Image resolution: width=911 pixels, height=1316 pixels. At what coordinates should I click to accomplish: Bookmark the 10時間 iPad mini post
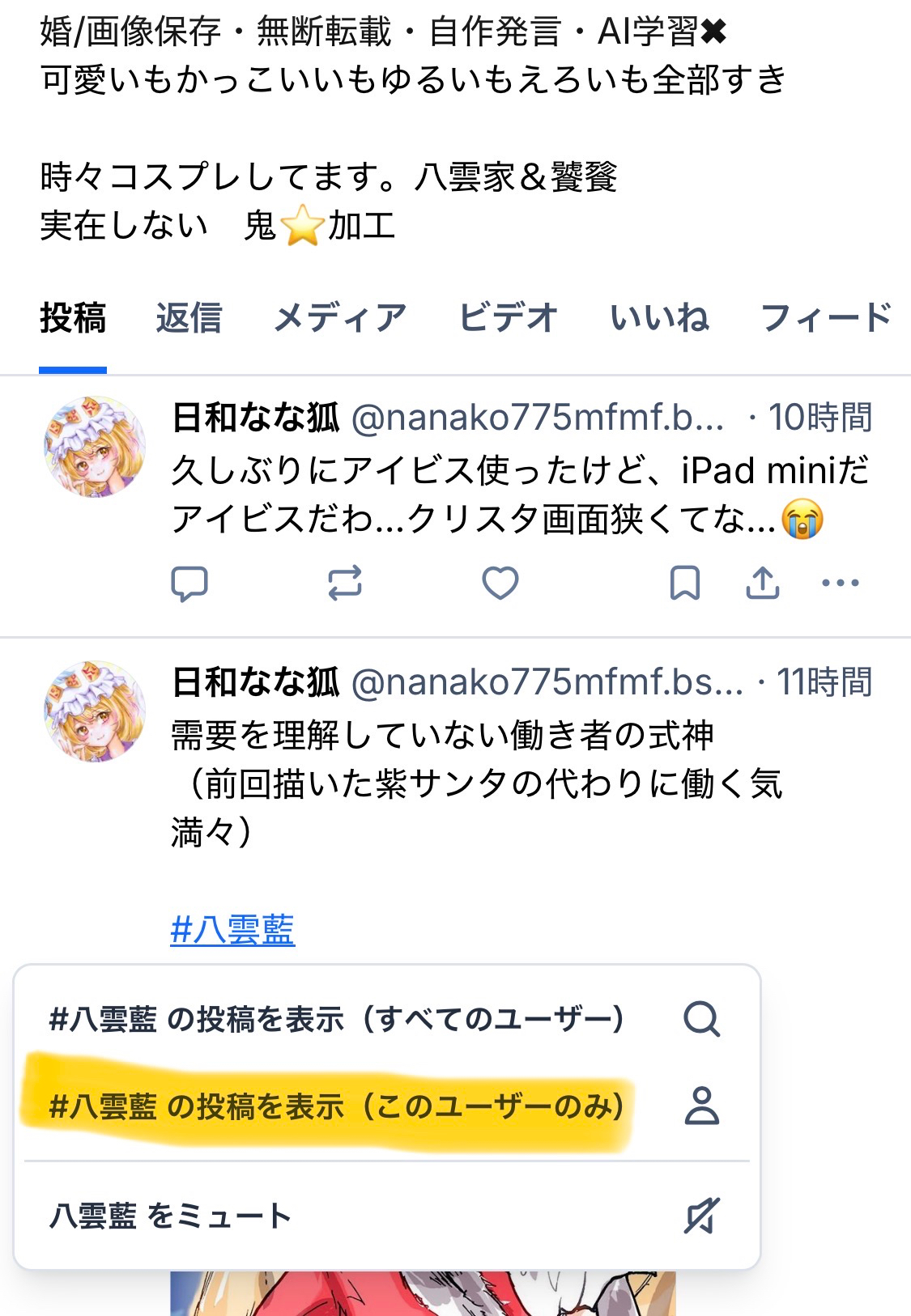[x=685, y=584]
